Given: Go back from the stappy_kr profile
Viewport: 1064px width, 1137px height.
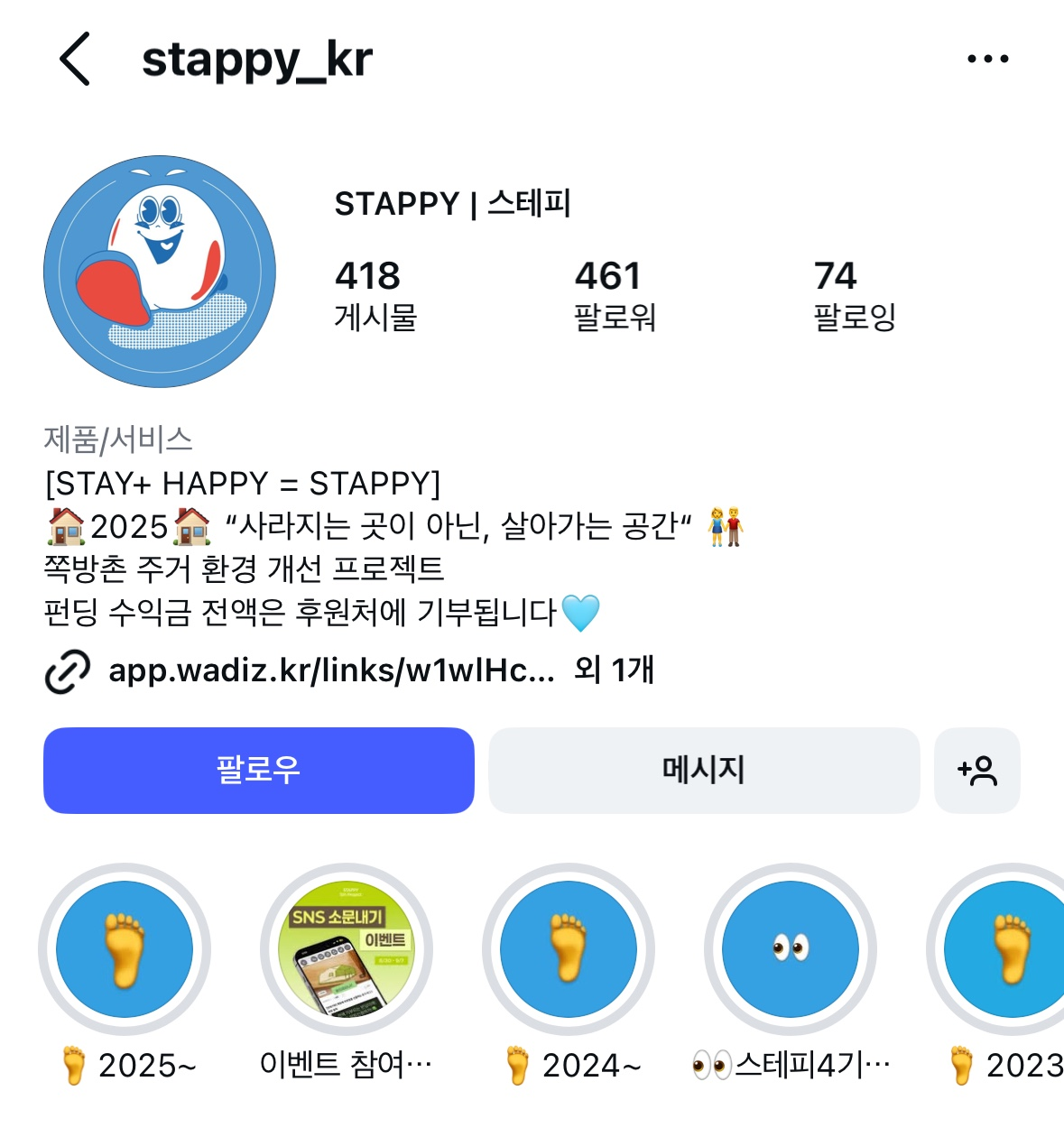Looking at the screenshot, I should (75, 60).
